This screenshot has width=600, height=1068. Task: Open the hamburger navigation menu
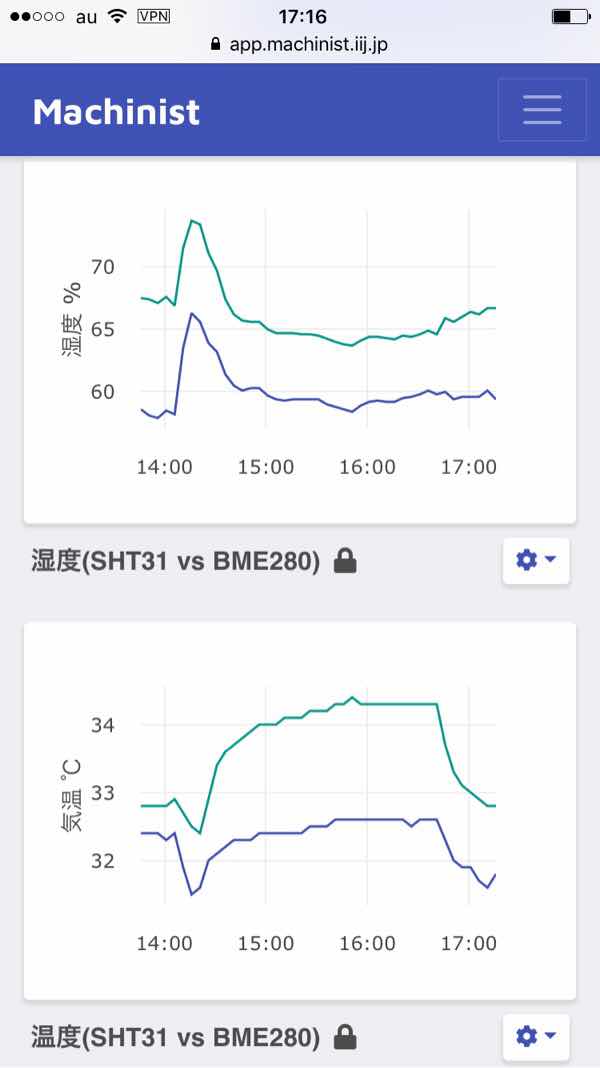pyautogui.click(x=542, y=110)
